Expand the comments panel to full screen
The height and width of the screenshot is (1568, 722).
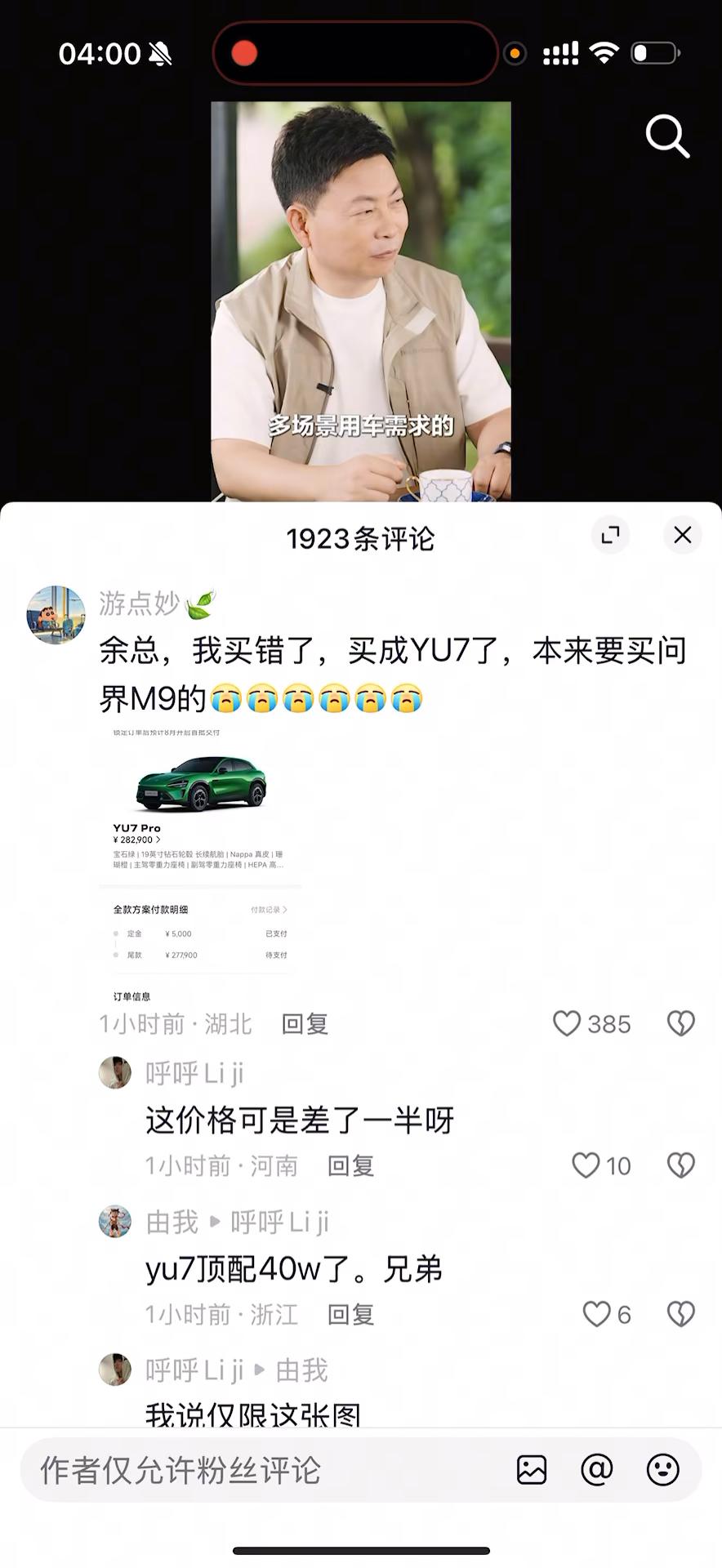[x=610, y=535]
